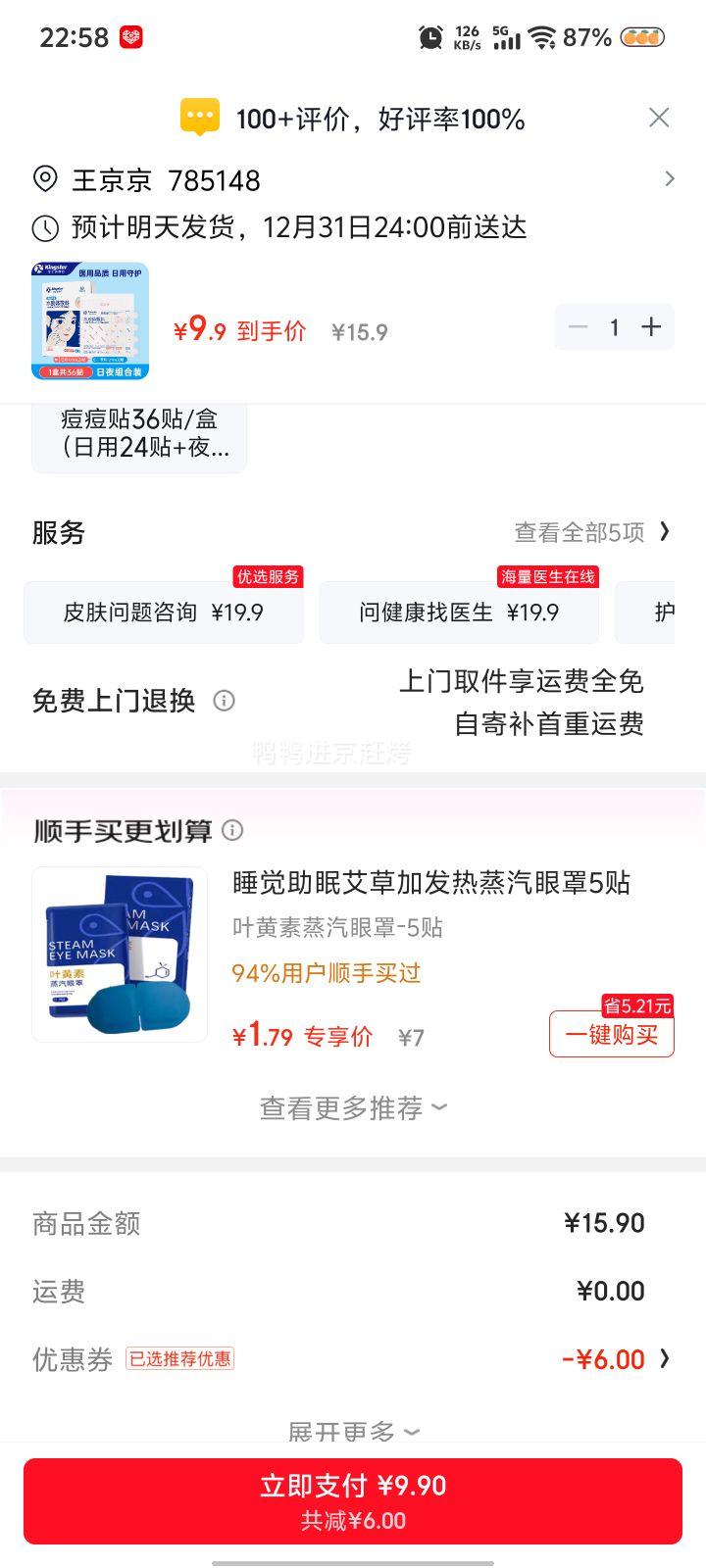Viewport: 706px width, 1568px height.
Task: Tap 一键购买 on the eye mask offer
Action: [x=611, y=1034]
